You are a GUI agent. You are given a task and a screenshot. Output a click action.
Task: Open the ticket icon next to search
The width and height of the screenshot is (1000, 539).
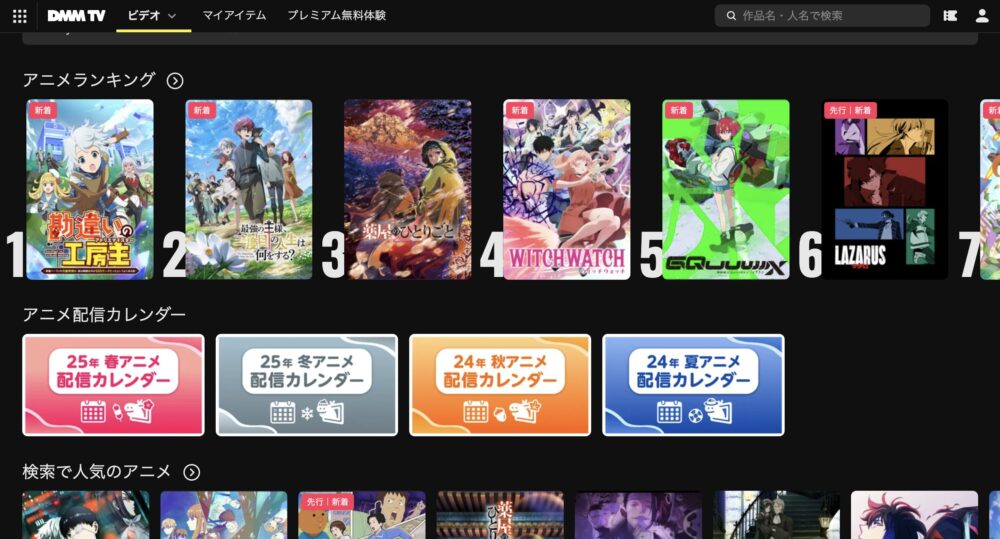949,16
